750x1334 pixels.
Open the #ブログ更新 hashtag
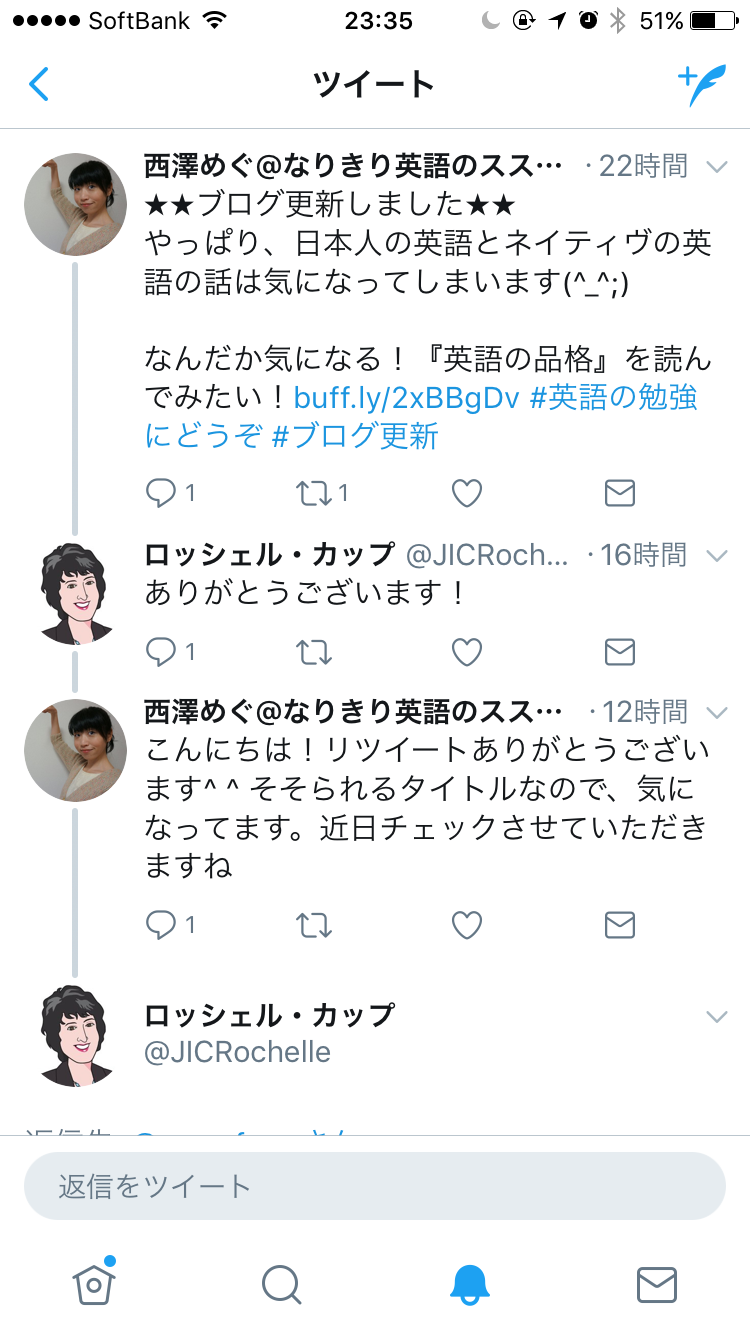[x=355, y=437]
